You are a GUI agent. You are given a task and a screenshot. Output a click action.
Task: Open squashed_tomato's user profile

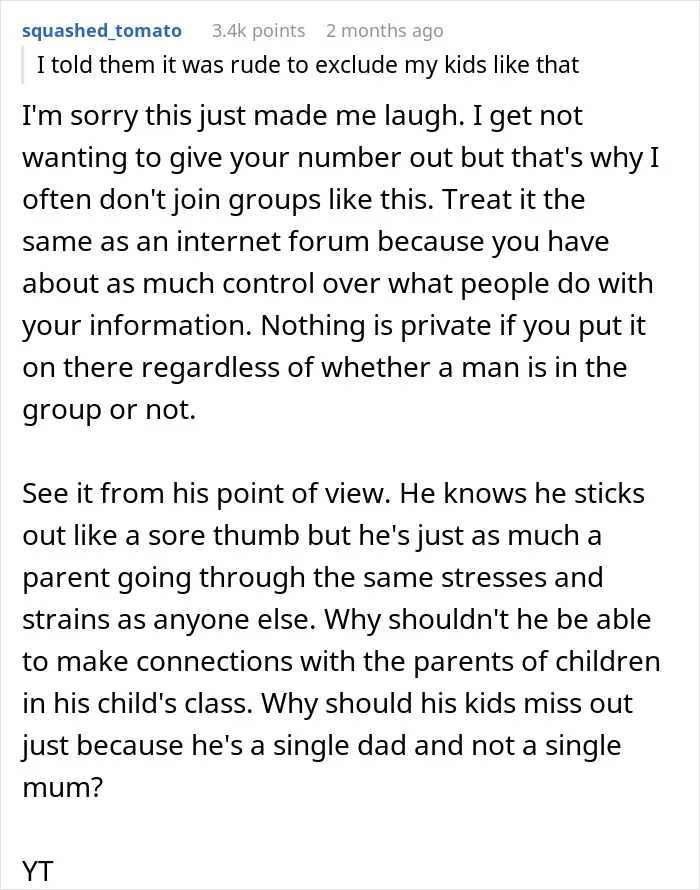click(x=102, y=31)
